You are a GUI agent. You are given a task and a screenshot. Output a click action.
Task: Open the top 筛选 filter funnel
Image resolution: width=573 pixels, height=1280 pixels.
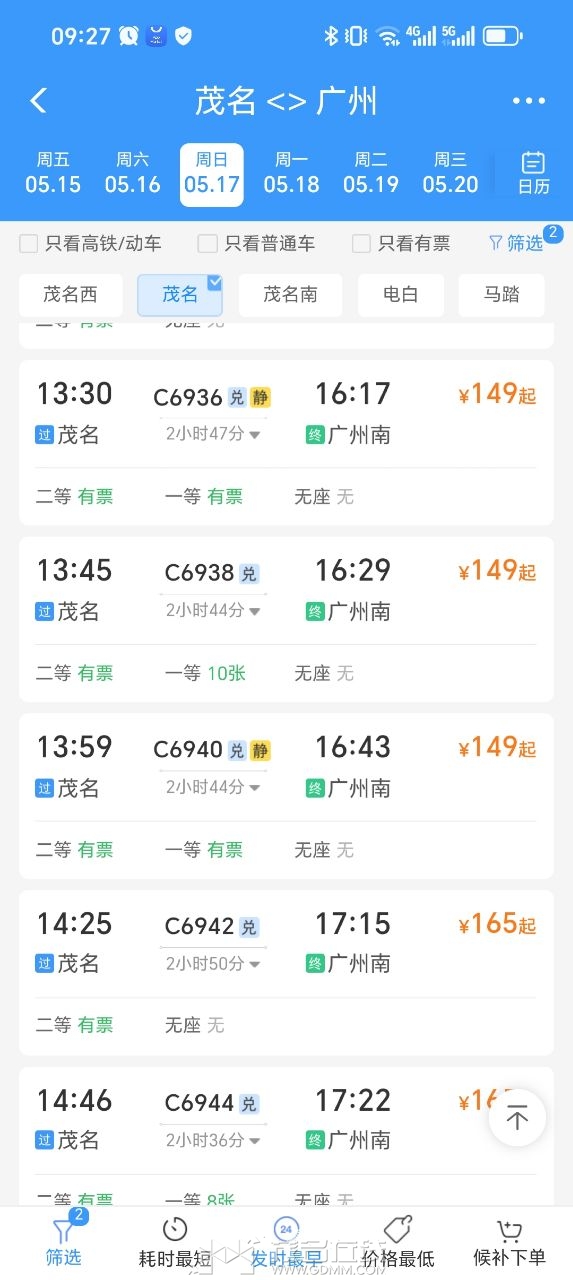point(516,243)
